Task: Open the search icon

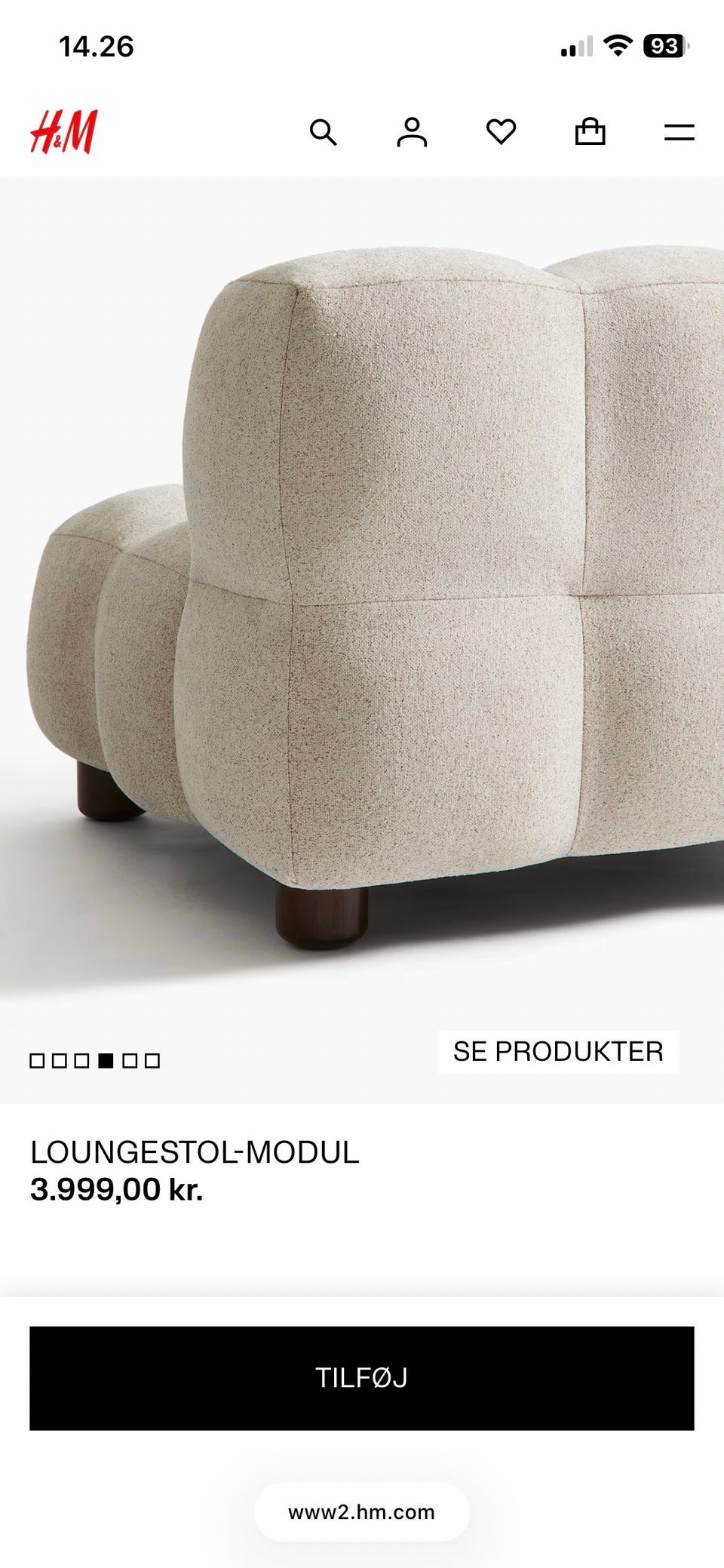Action: (x=323, y=132)
